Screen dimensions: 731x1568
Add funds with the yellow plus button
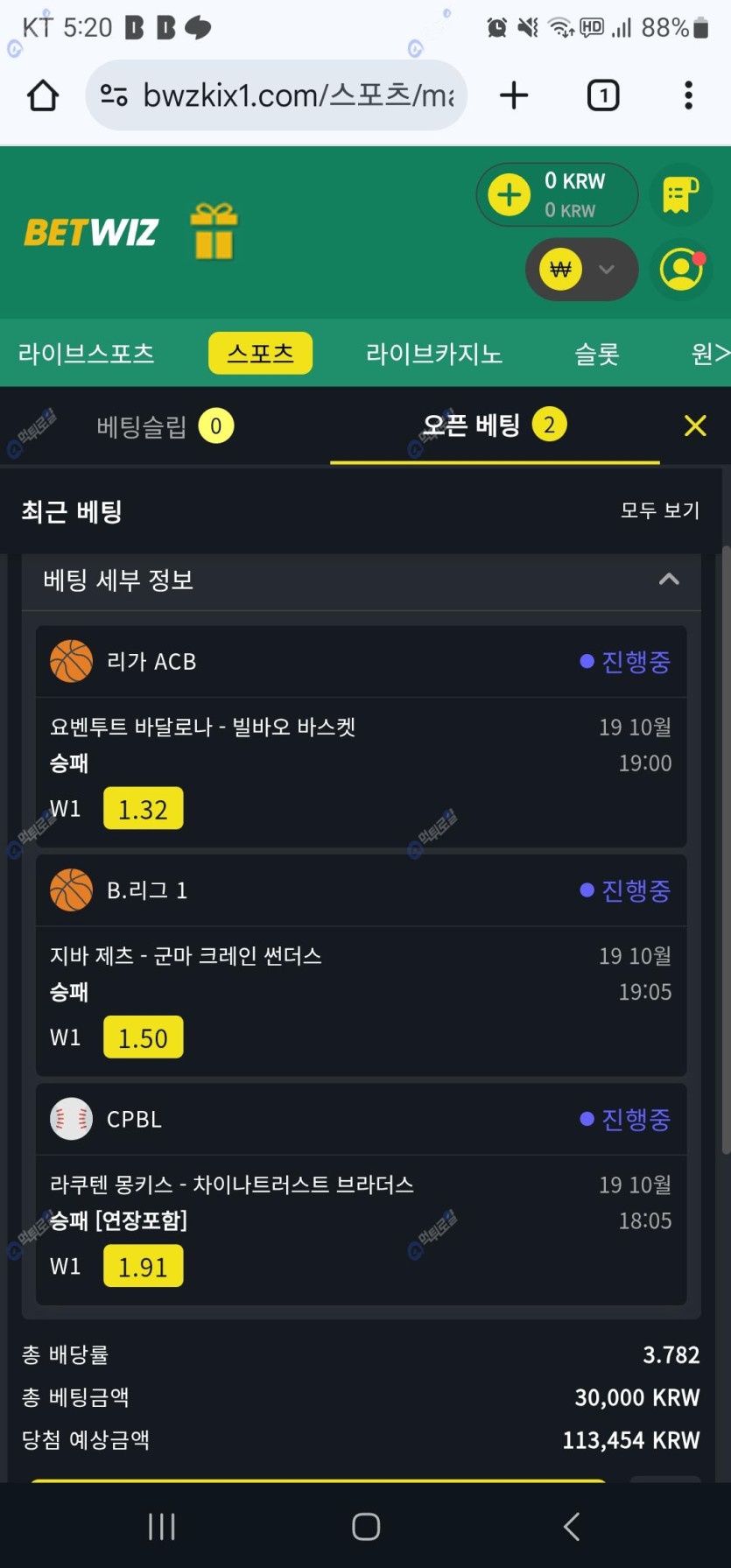[x=510, y=194]
